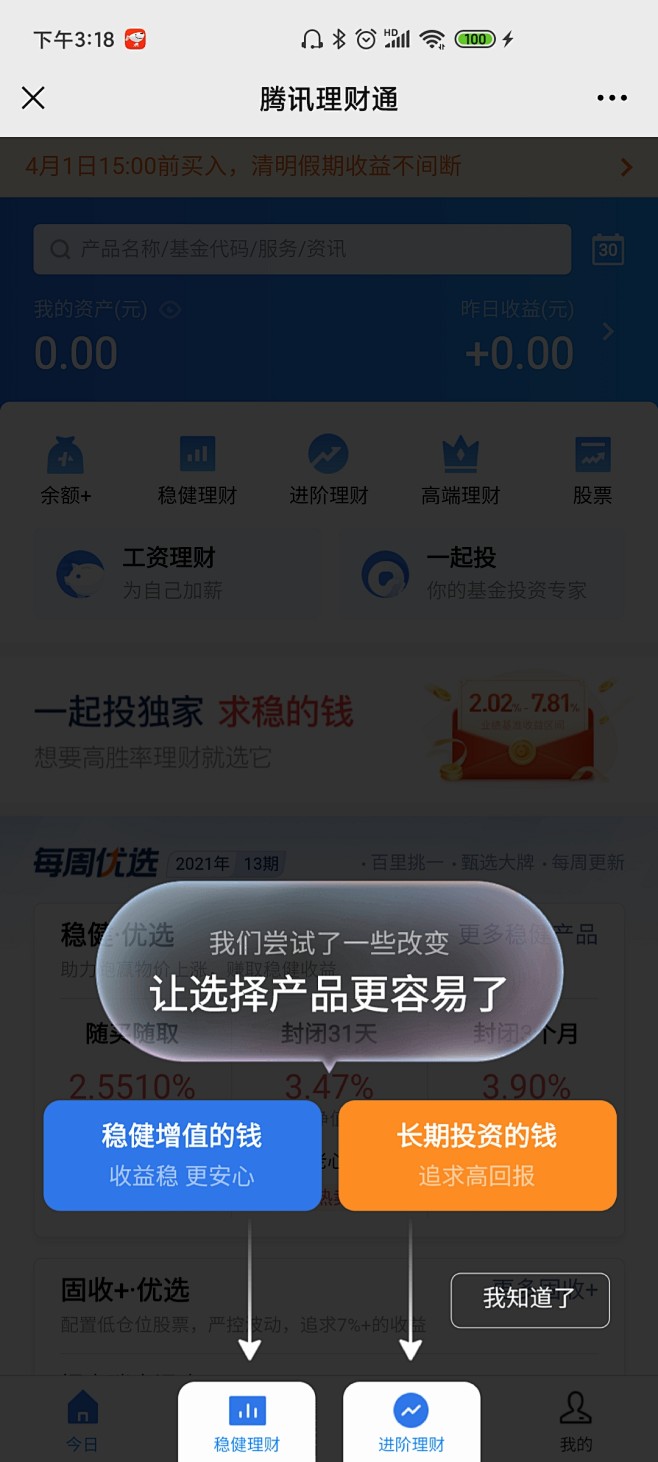Switch to the 进阶理财 bottom tab
658x1462 pixels.
pyautogui.click(x=411, y=1422)
